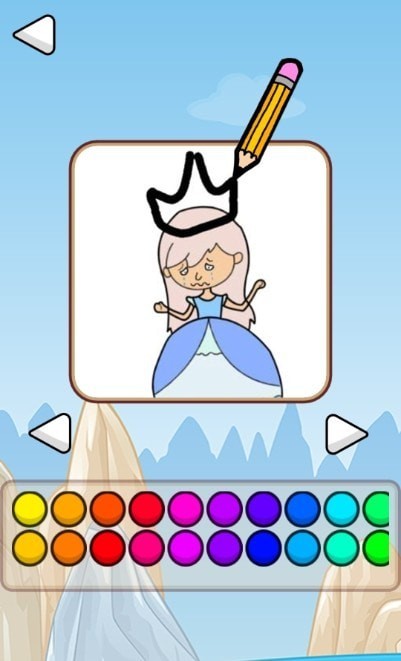Viewport: 401px width, 661px height.
Task: Tap the princess coloring canvas
Action: pyautogui.click(x=200, y=272)
